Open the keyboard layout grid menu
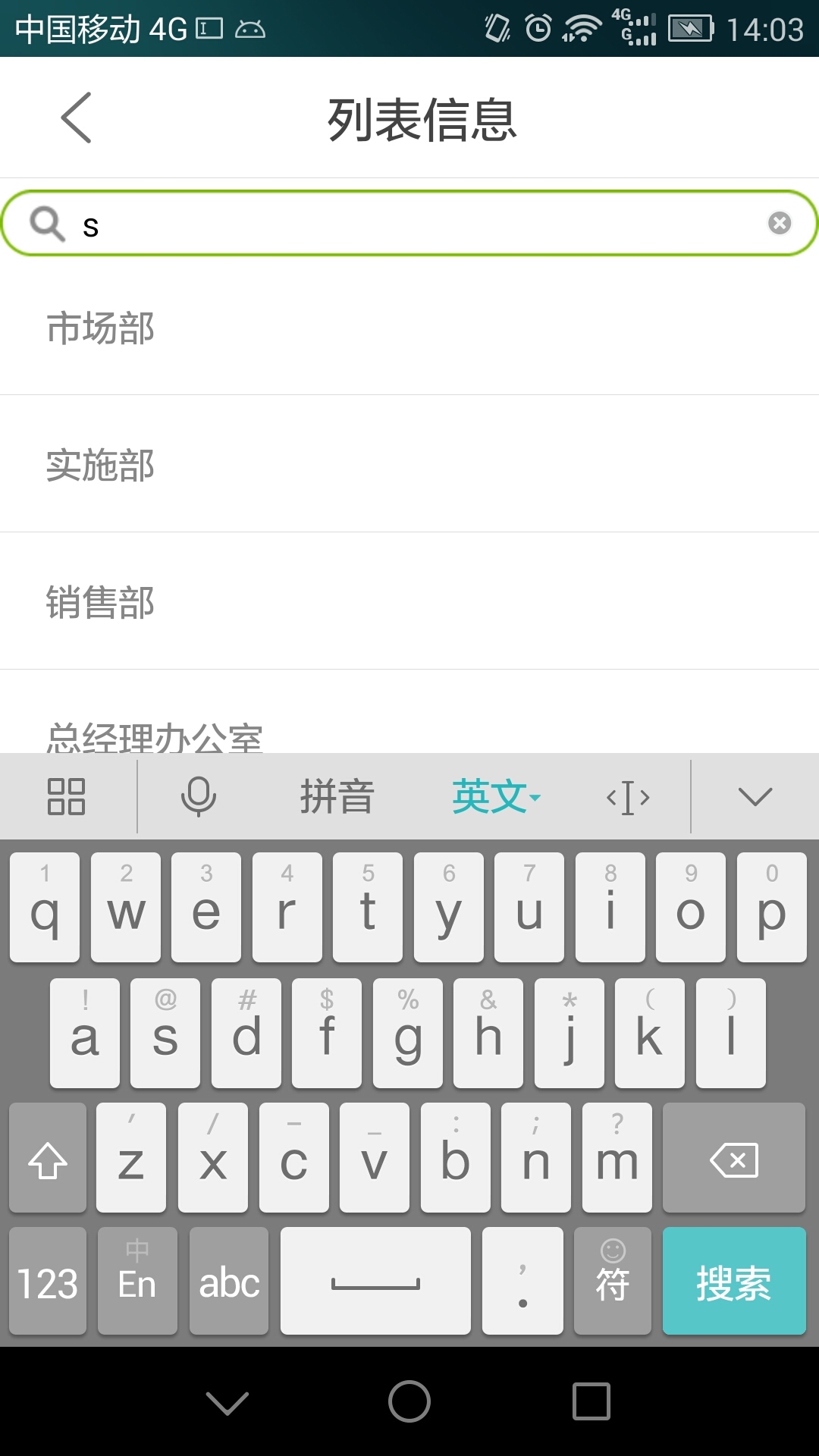Image resolution: width=819 pixels, height=1456 pixels. (64, 796)
